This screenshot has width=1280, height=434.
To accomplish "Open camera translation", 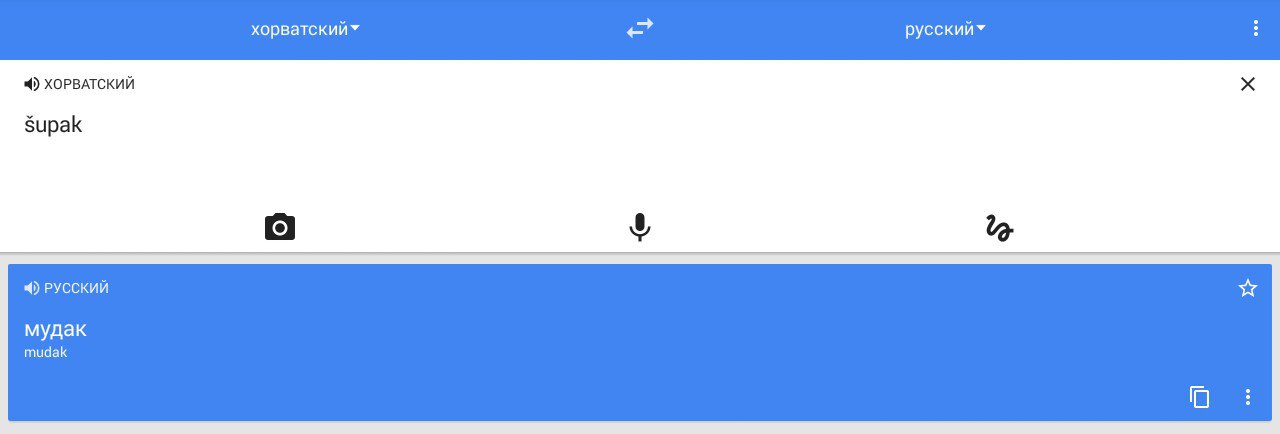I will tap(280, 227).
